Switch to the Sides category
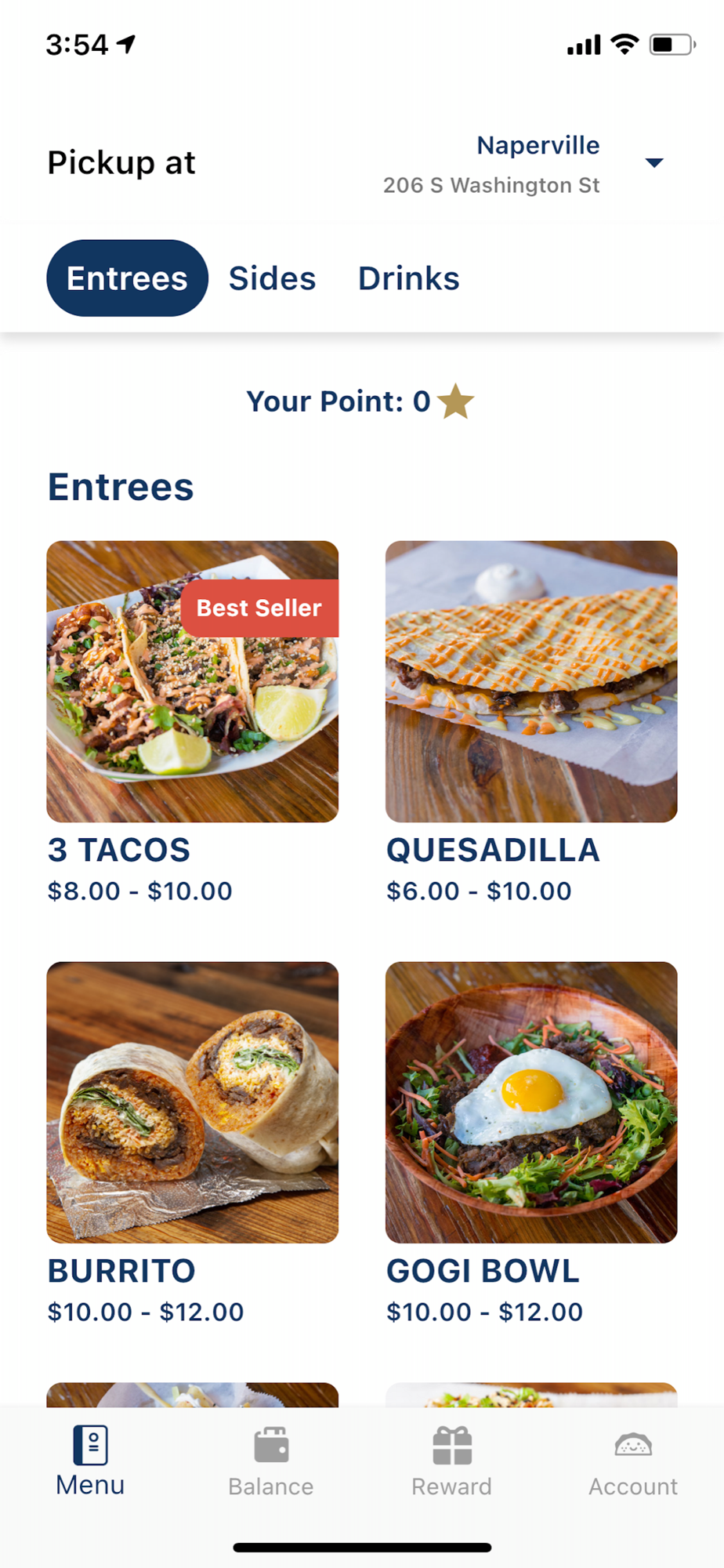Screen dimensions: 724x1568 tap(272, 278)
